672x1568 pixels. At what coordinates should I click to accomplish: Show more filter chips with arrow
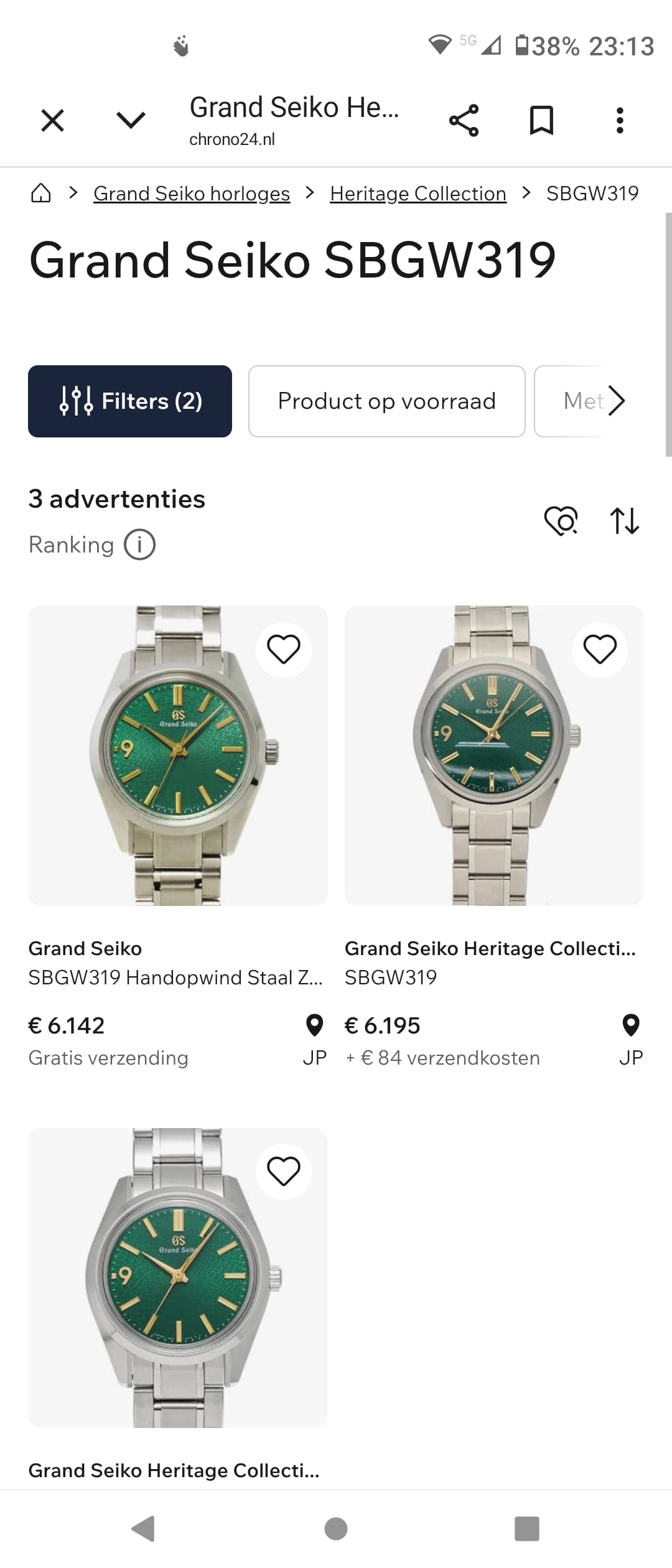click(x=616, y=401)
